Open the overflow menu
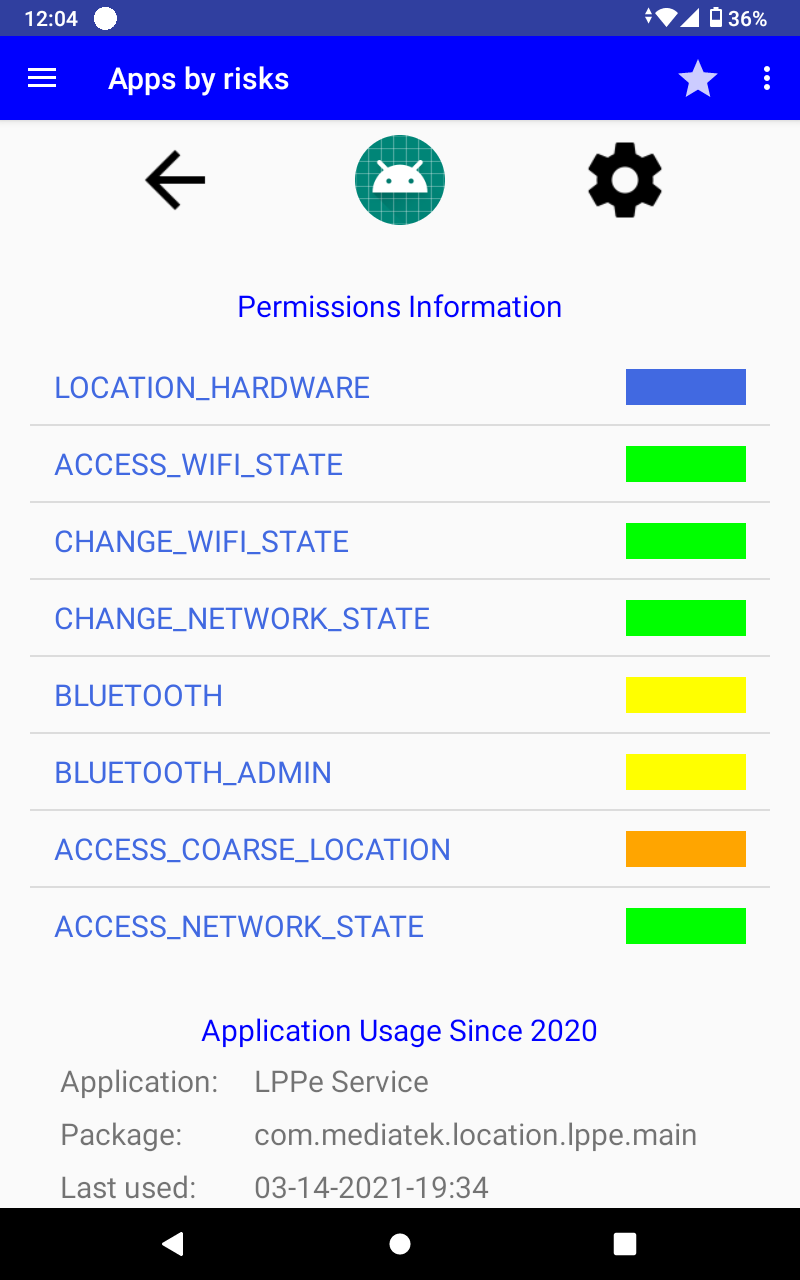800x1280 pixels. tap(767, 79)
